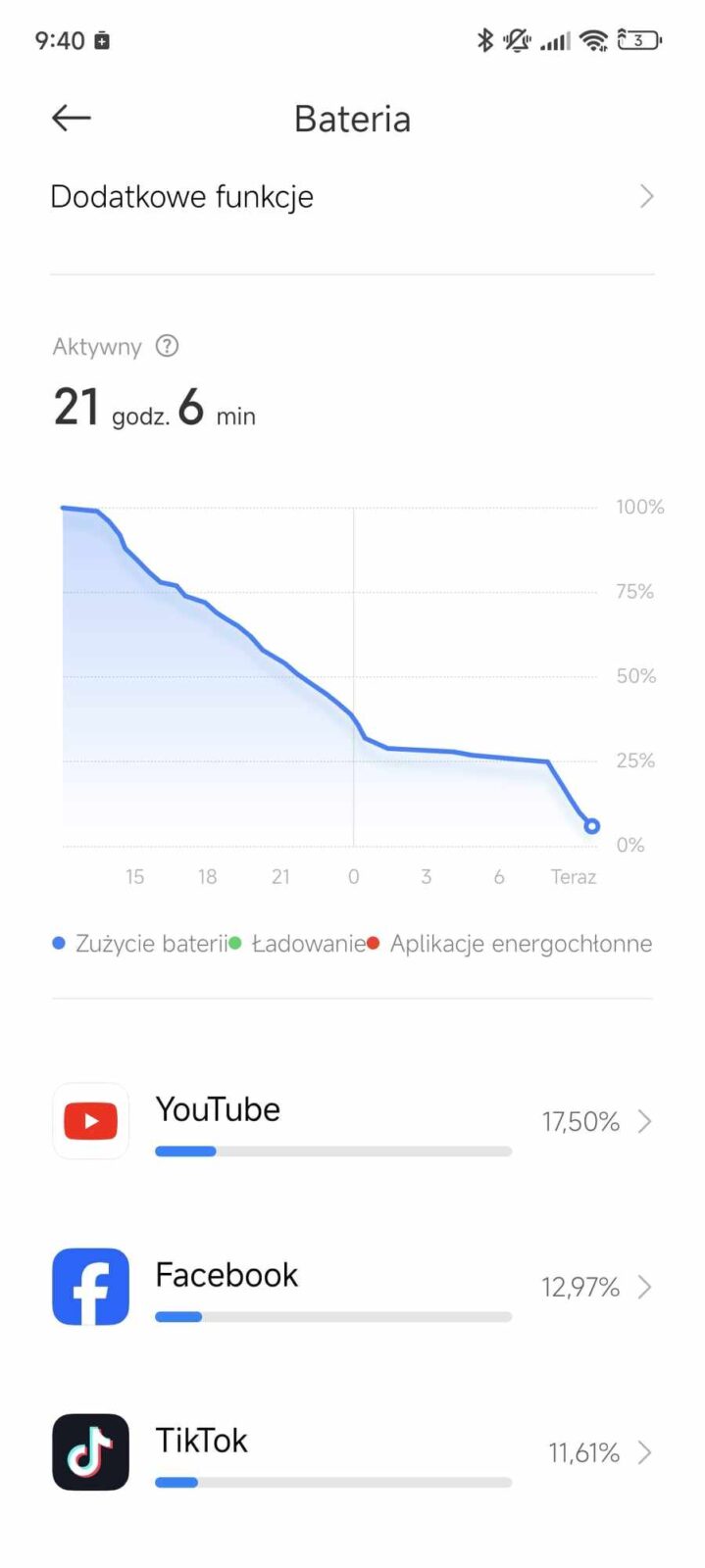The height and width of the screenshot is (1568, 705).
Task: Open Dodatkowe funkcje settings
Action: 351,197
